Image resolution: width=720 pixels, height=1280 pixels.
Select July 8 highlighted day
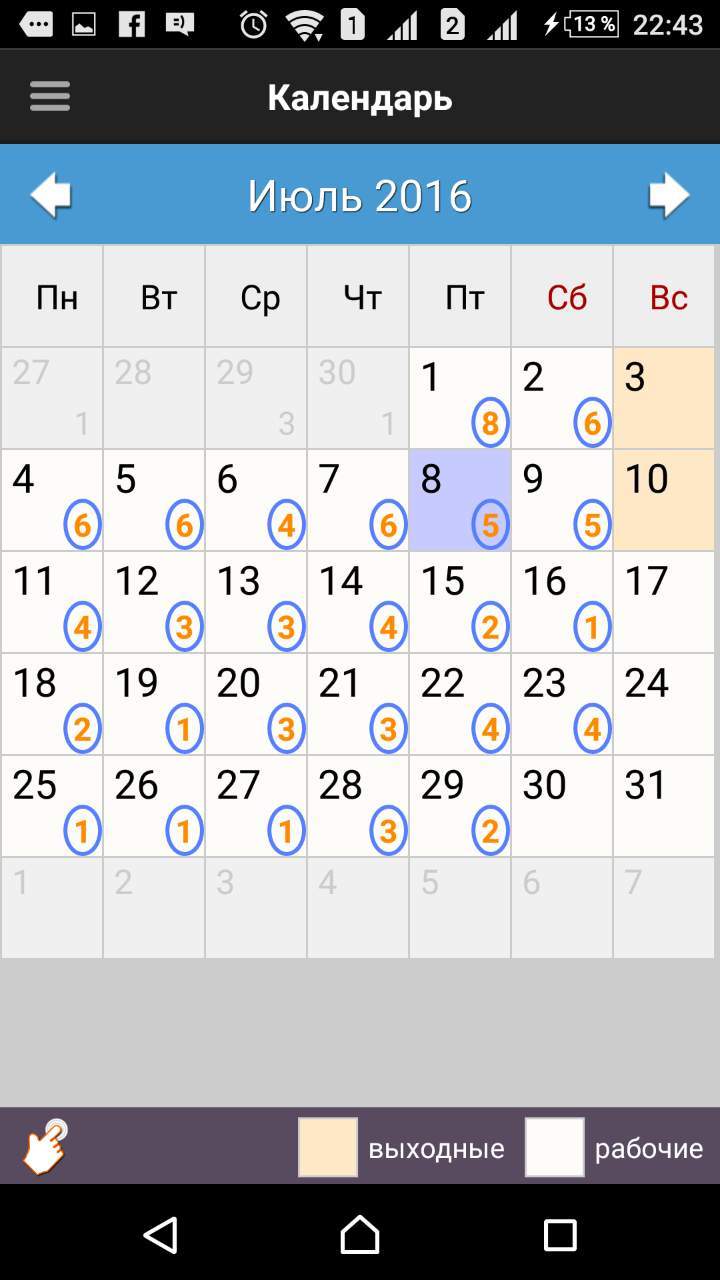pyautogui.click(x=460, y=500)
